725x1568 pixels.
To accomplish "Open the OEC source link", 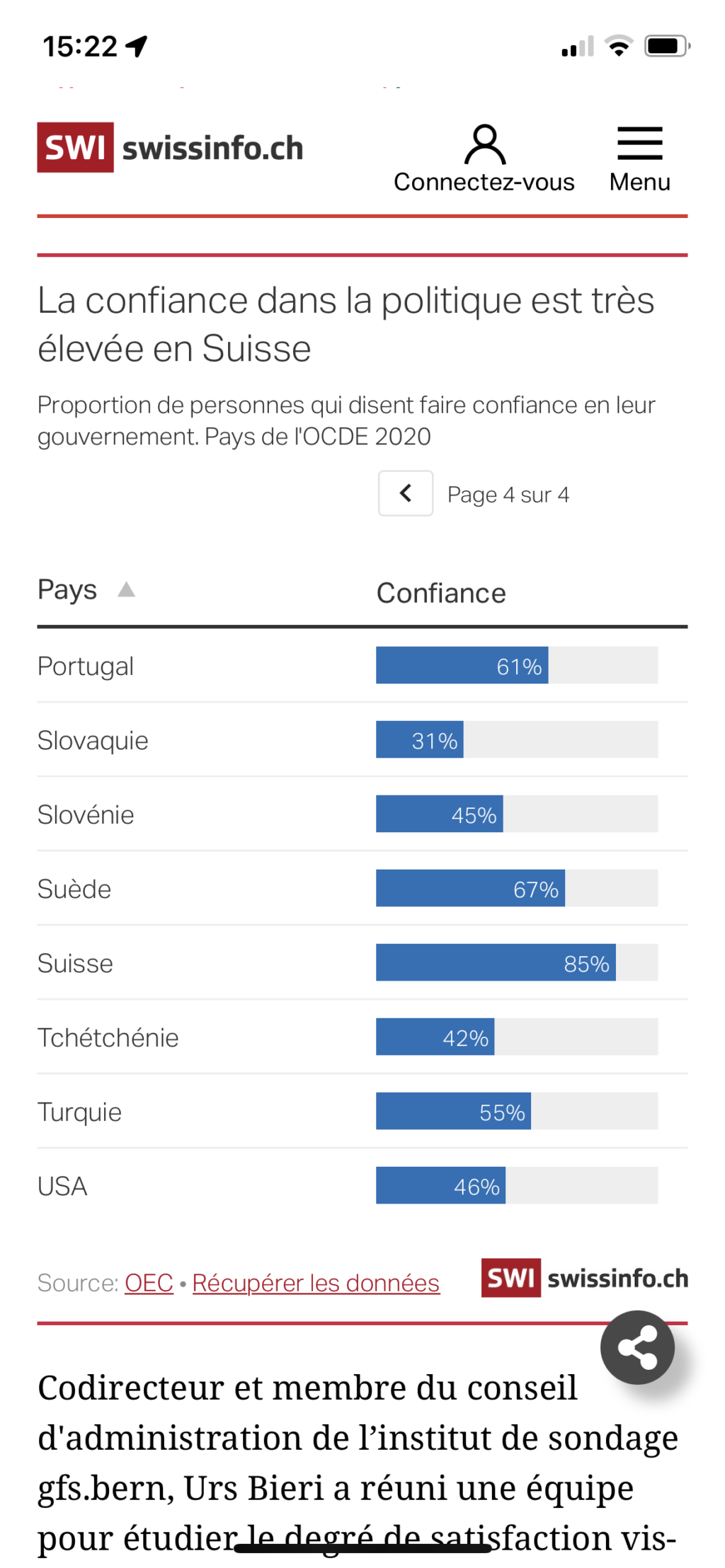I will (x=149, y=1283).
